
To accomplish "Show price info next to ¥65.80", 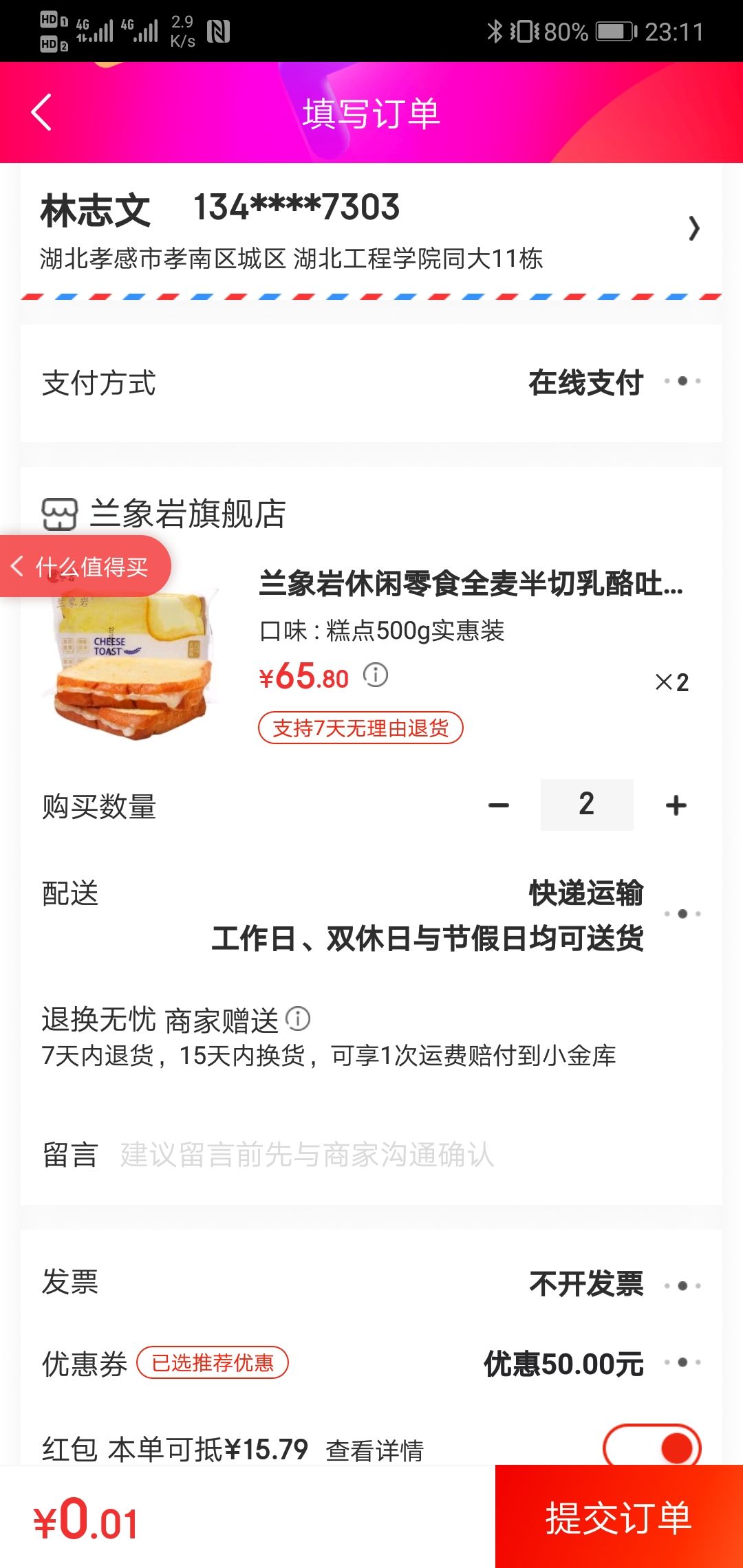I will click(x=376, y=675).
